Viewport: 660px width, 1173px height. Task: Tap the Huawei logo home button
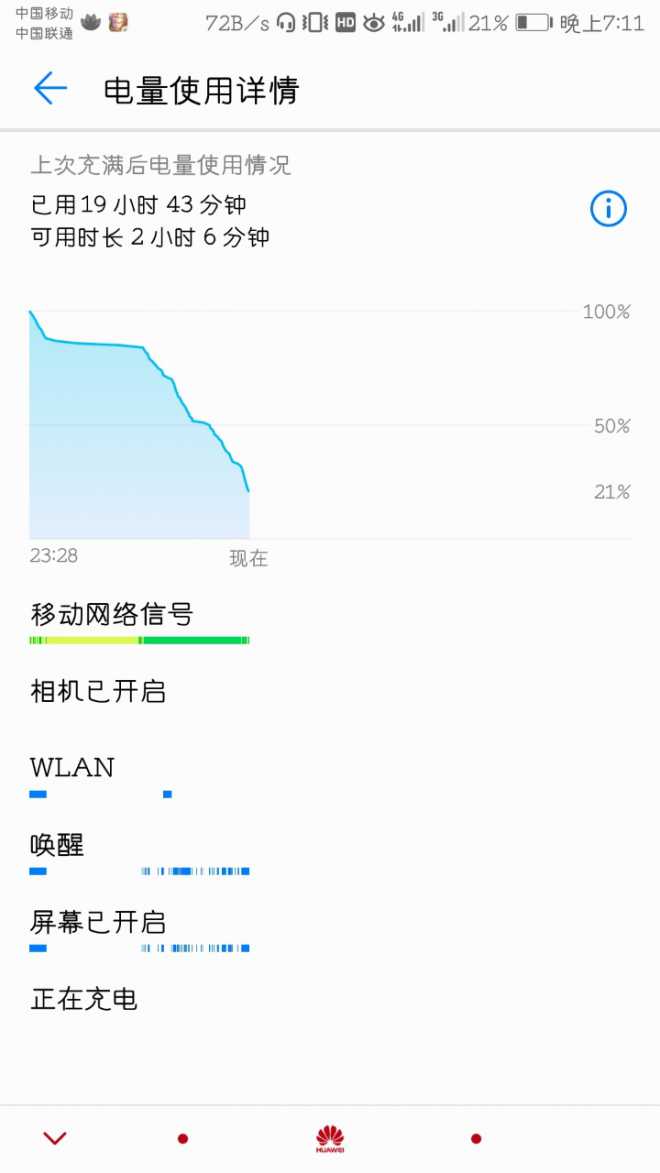pos(330,1139)
